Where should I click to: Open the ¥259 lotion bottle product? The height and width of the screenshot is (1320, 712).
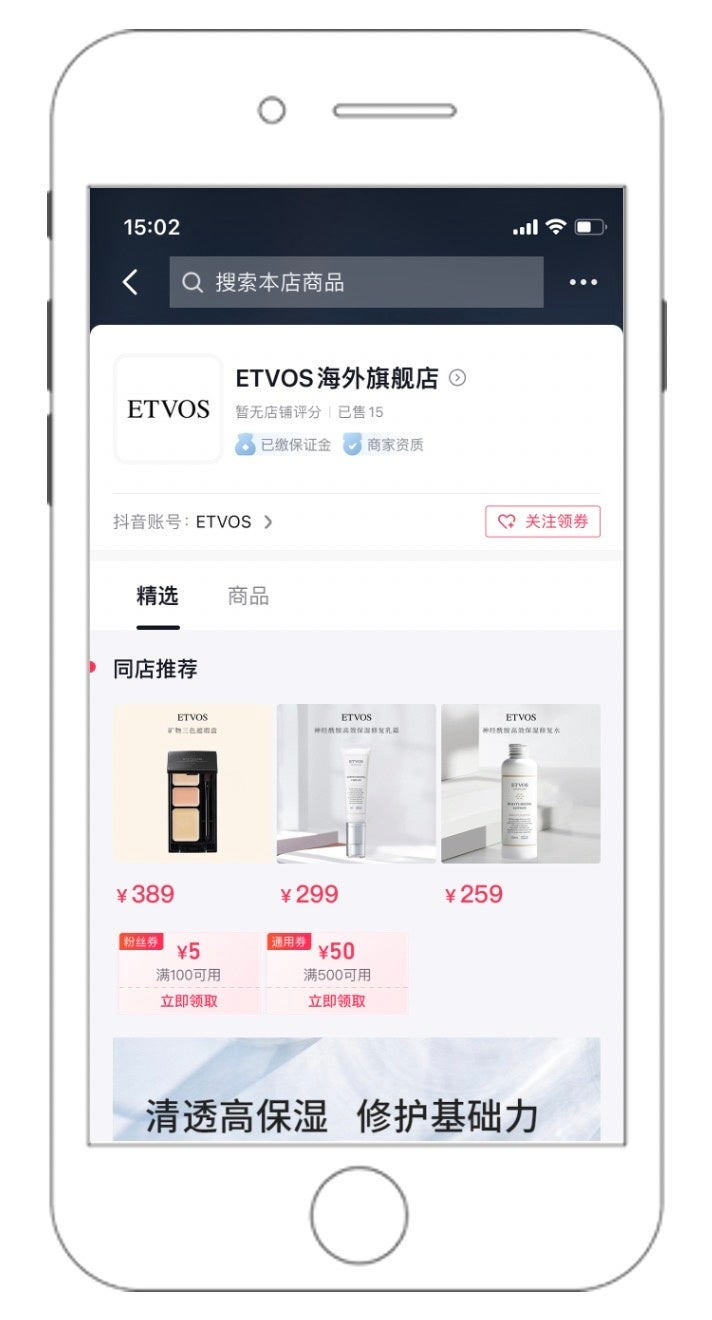point(520,784)
